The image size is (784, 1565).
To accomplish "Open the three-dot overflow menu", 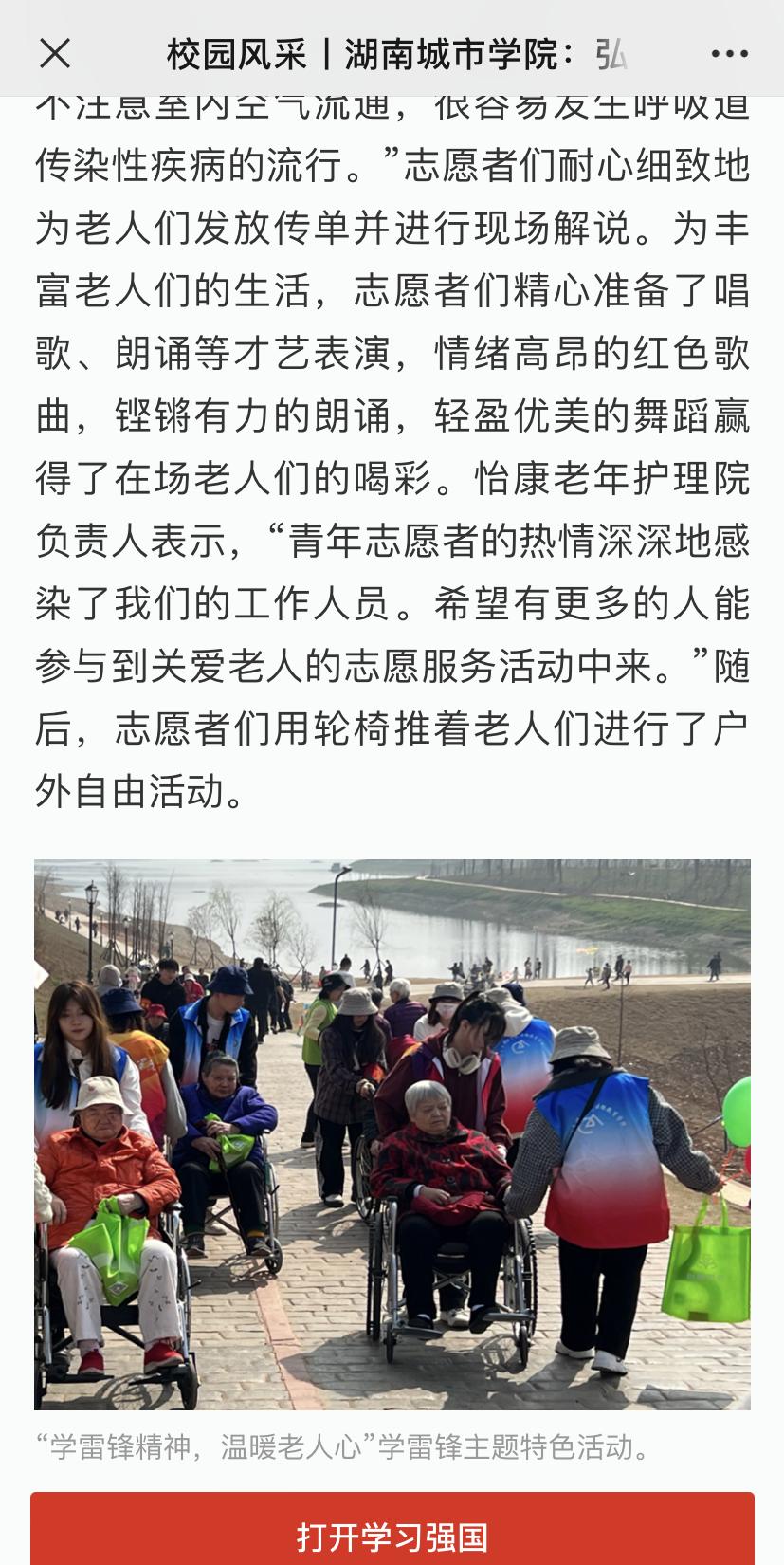I will 729,54.
